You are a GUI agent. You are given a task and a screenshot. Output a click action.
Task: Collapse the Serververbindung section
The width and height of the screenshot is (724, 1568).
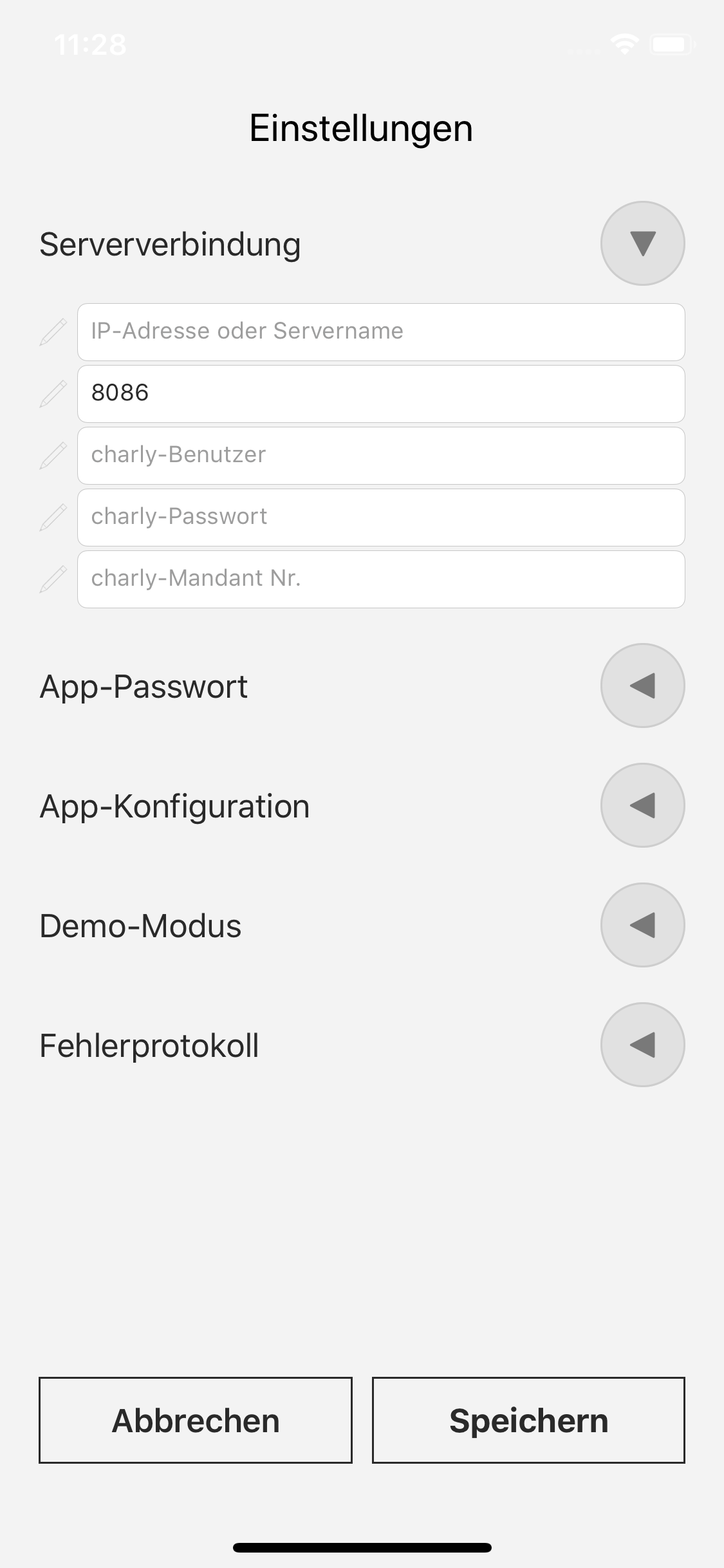click(x=642, y=243)
